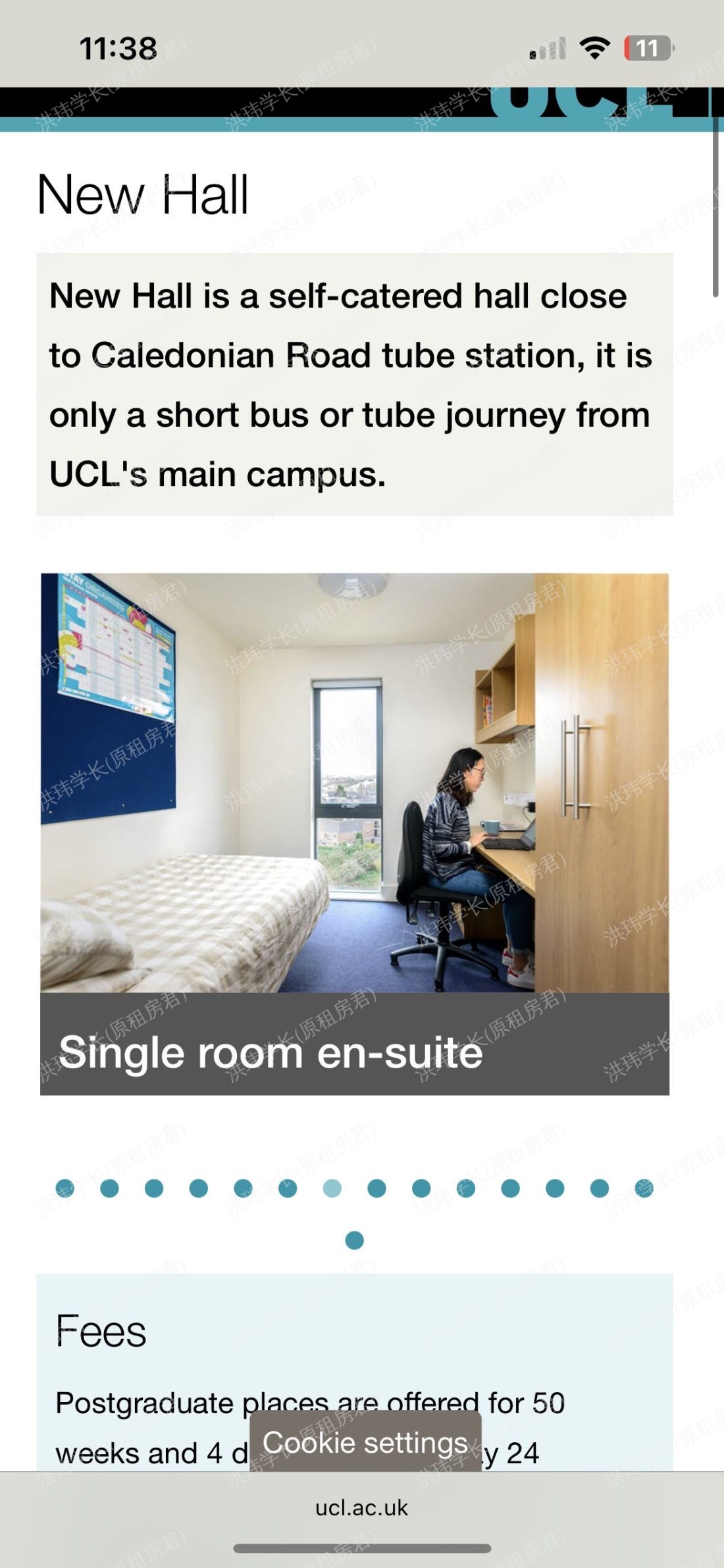724x1568 pixels.
Task: Select the eighth carousel page dot
Action: coord(376,1188)
